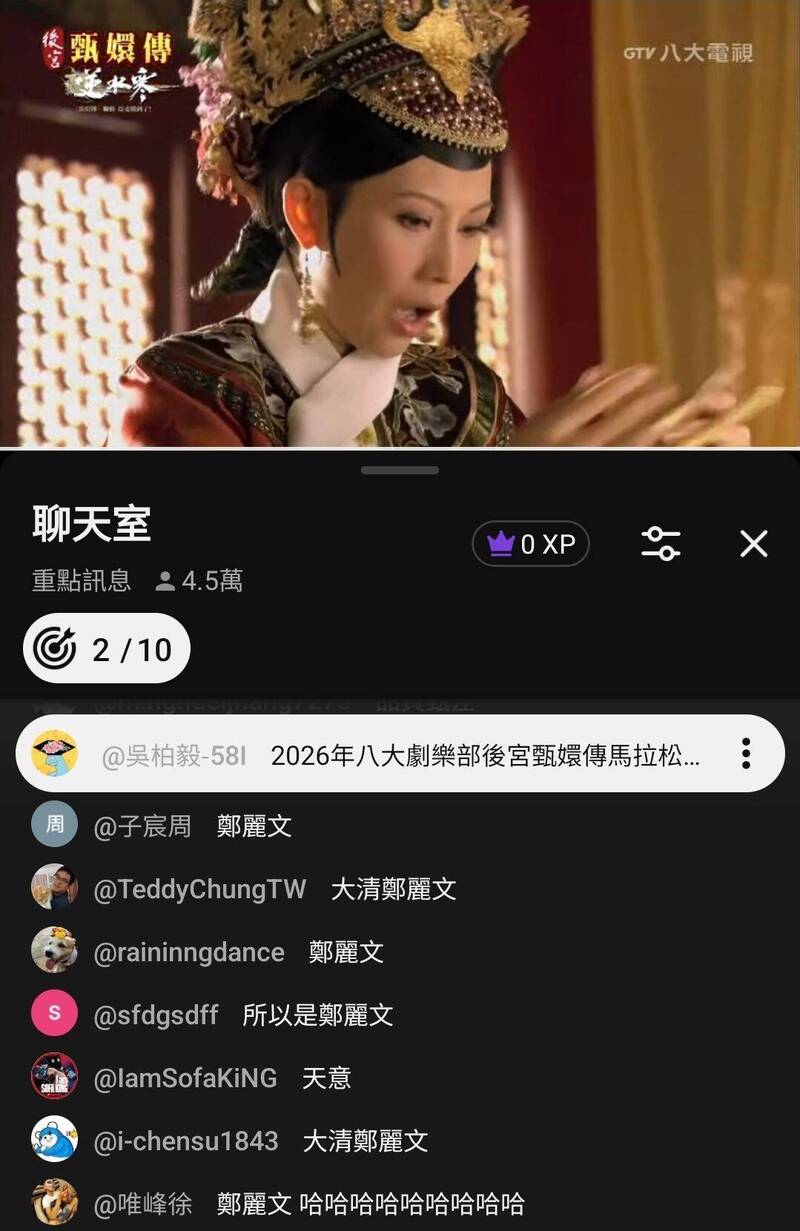Click the pink S avatar of @sfdgsdff

[55, 1014]
